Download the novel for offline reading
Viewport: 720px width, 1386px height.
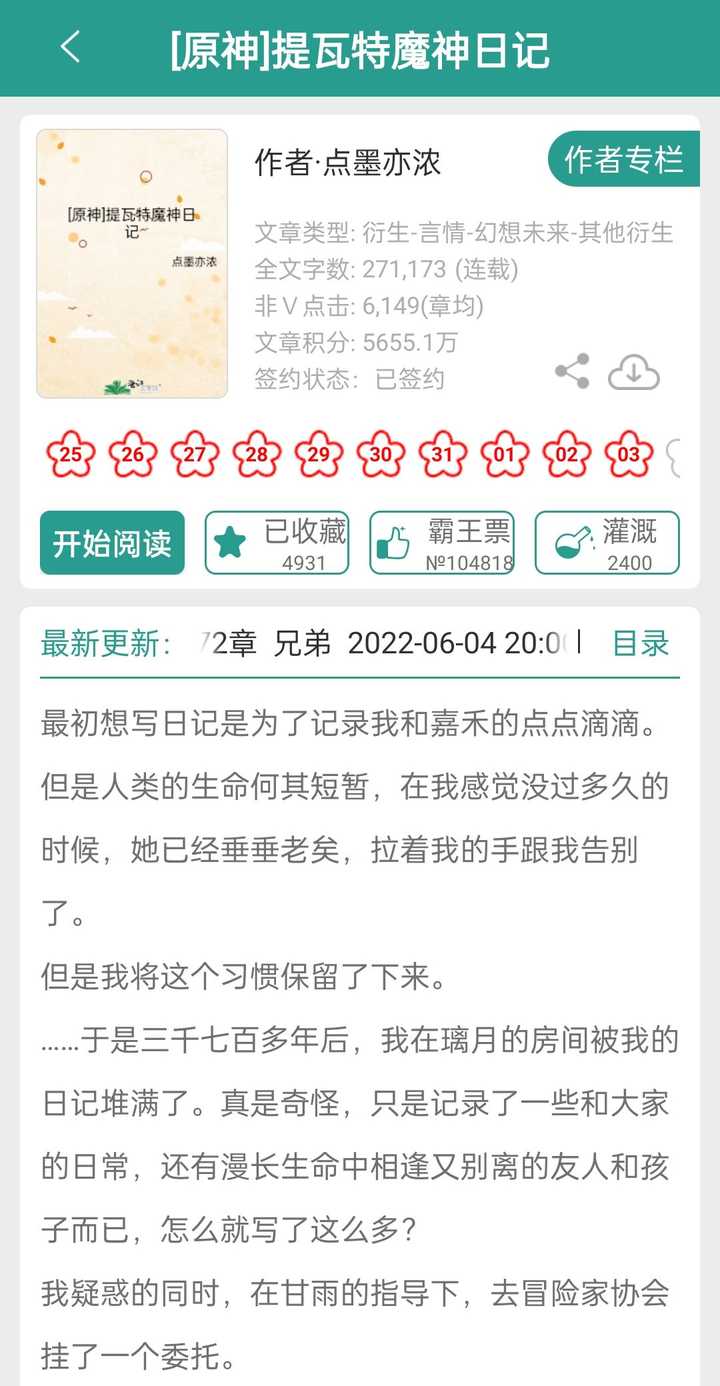click(x=634, y=372)
